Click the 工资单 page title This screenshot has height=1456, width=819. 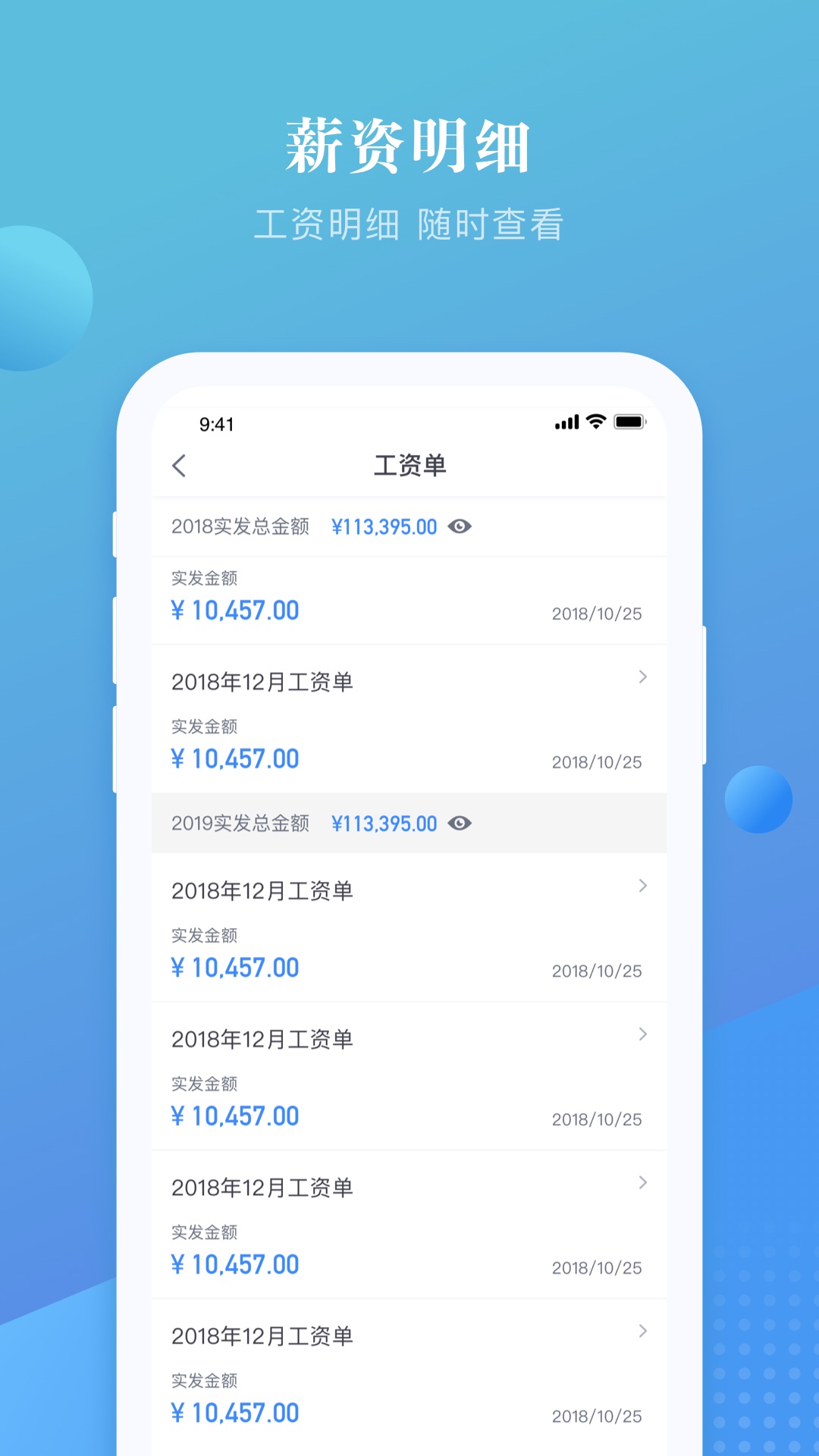click(409, 466)
